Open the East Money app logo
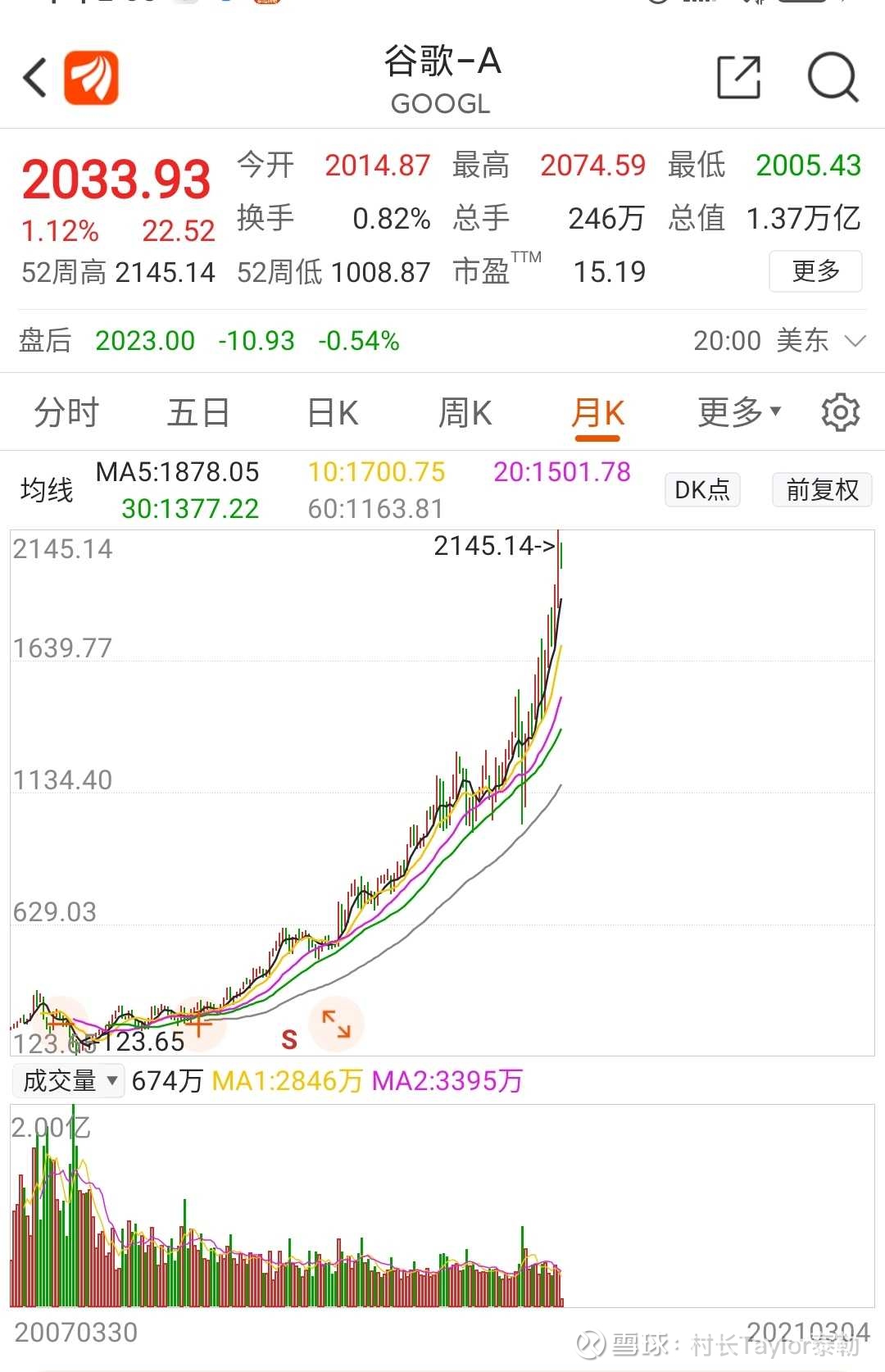This screenshot has height=1372, width=885. pos(90,77)
